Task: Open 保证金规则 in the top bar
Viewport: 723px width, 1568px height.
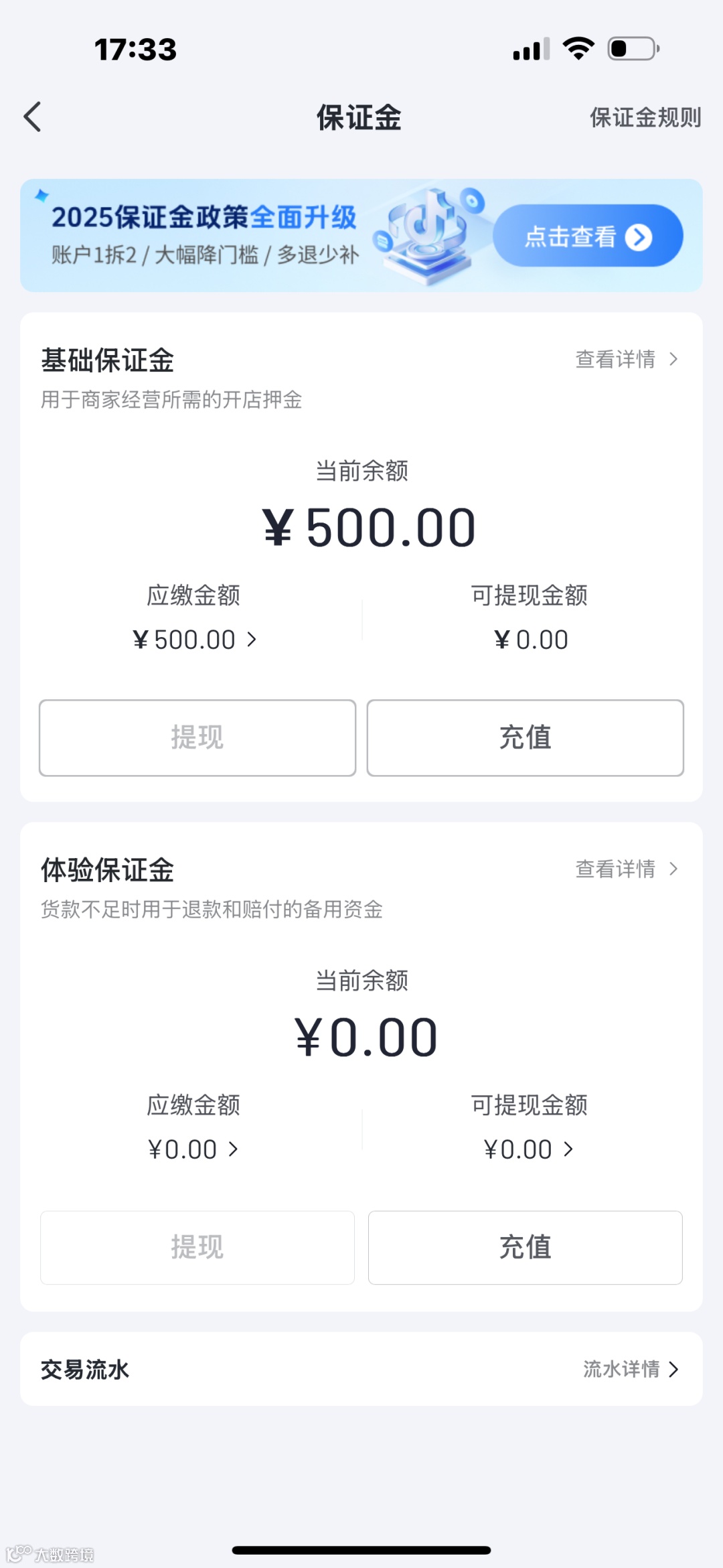Action: point(645,117)
